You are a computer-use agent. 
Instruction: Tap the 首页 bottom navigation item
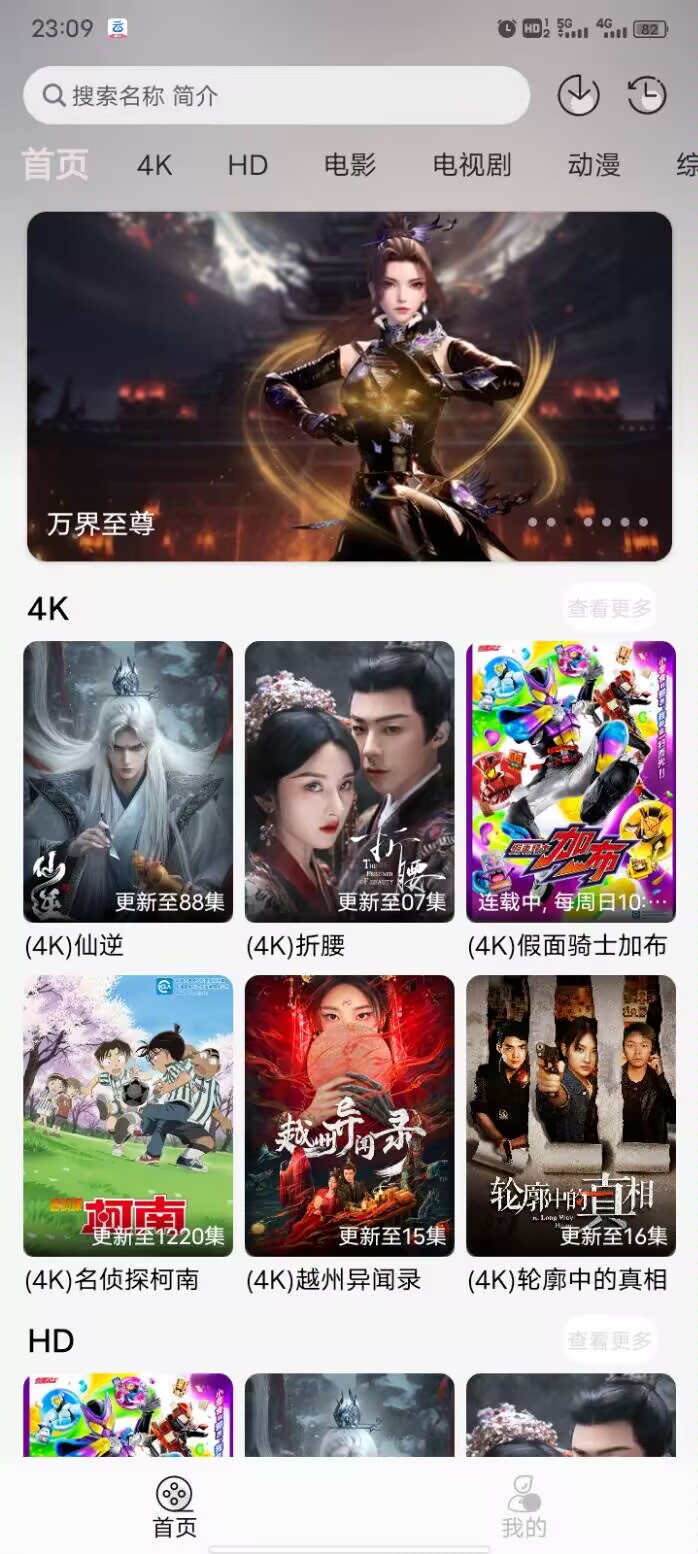pyautogui.click(x=174, y=1506)
